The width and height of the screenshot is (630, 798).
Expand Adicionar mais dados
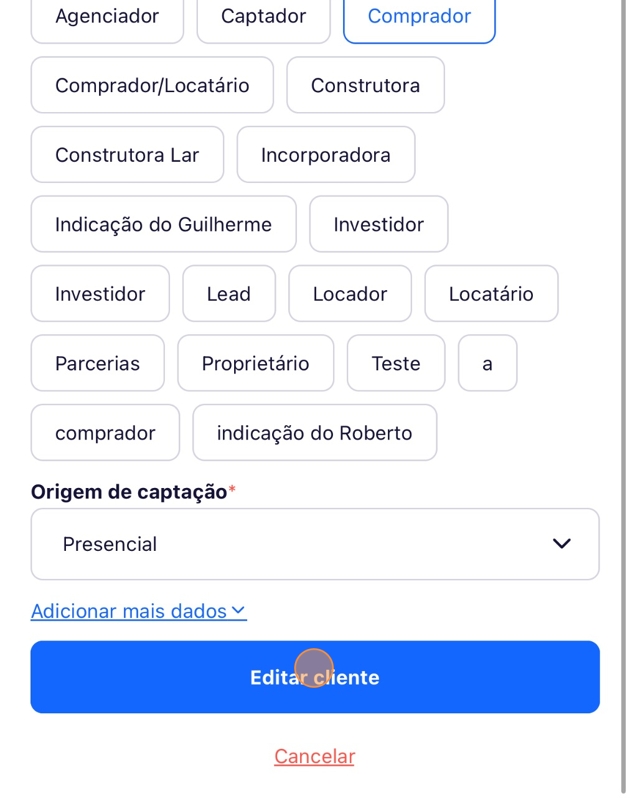click(138, 611)
